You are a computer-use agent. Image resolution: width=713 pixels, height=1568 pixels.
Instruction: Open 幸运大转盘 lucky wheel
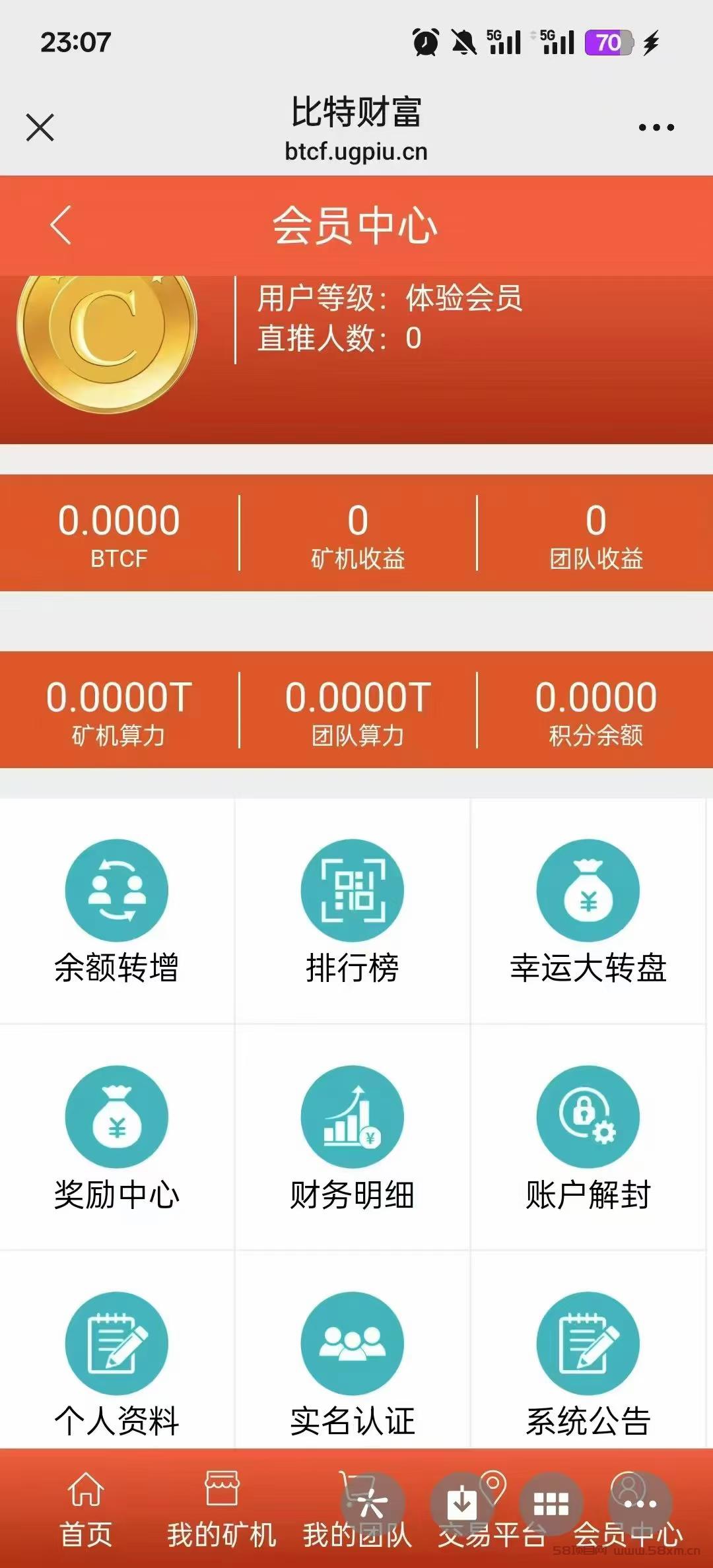tap(588, 911)
